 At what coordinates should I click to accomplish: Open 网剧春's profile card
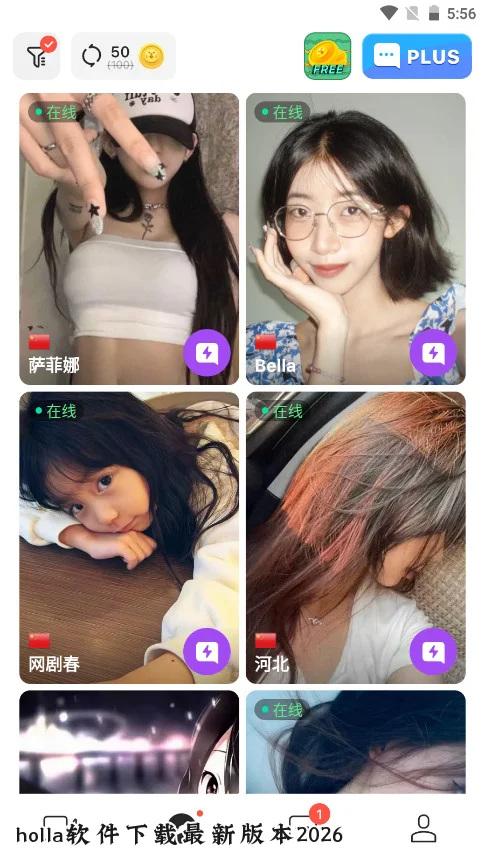click(x=129, y=537)
